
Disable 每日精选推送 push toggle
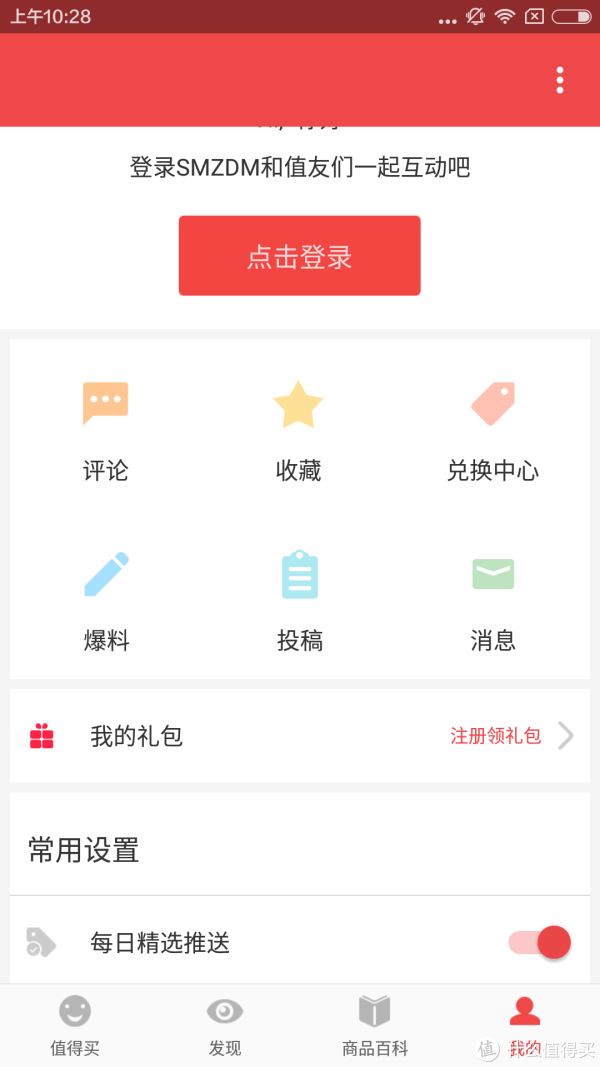[x=539, y=942]
